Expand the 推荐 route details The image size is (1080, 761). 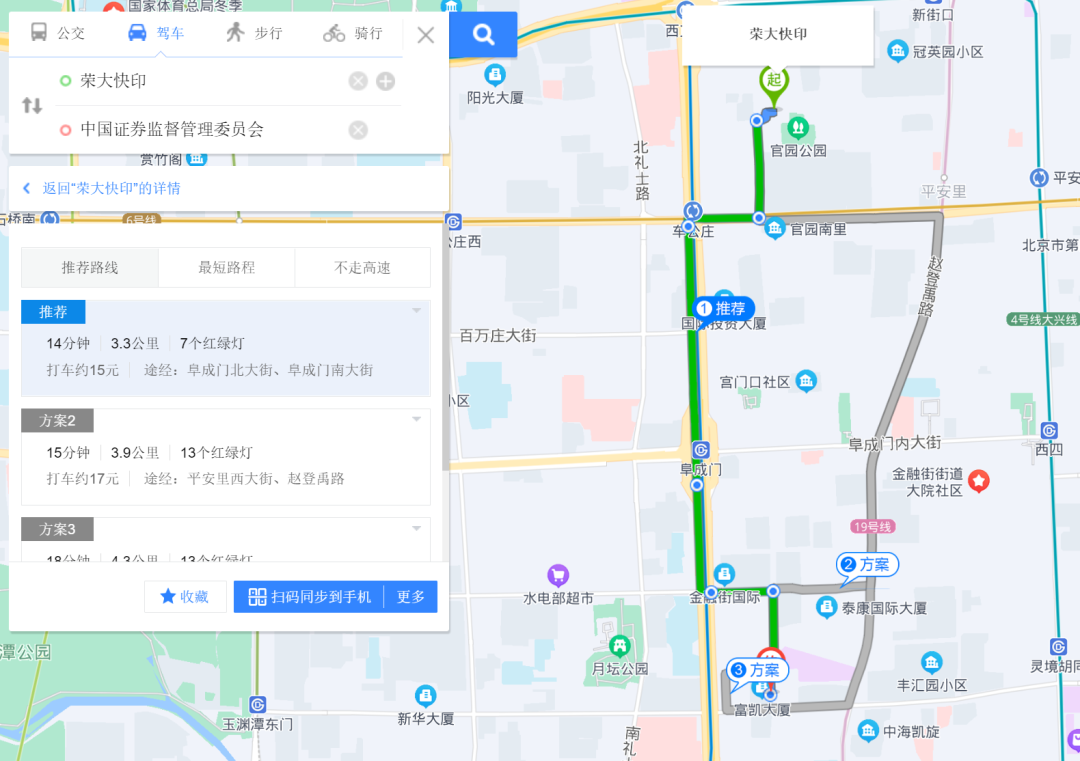pos(417,311)
